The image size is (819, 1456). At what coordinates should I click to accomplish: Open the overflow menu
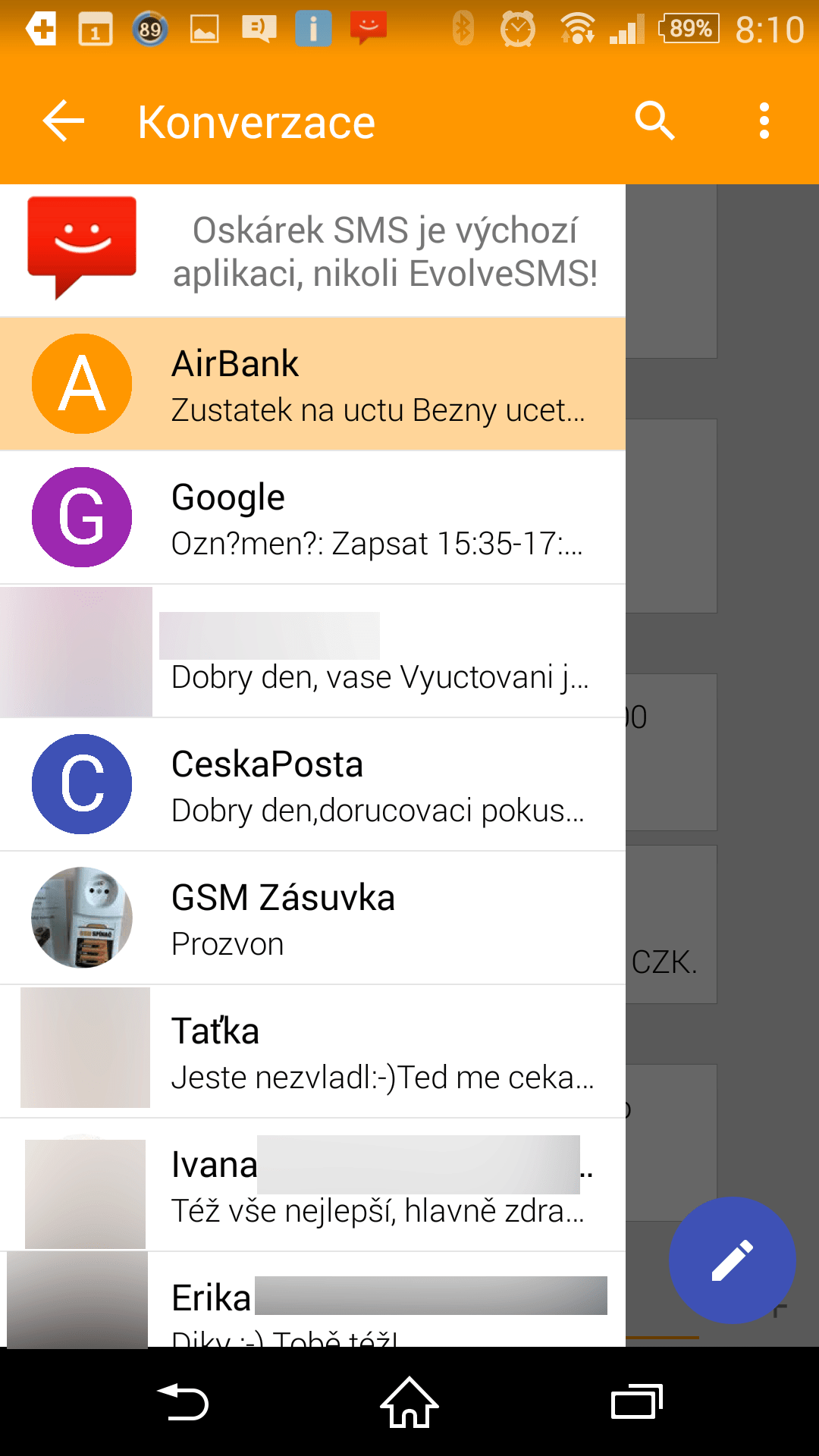click(x=764, y=121)
